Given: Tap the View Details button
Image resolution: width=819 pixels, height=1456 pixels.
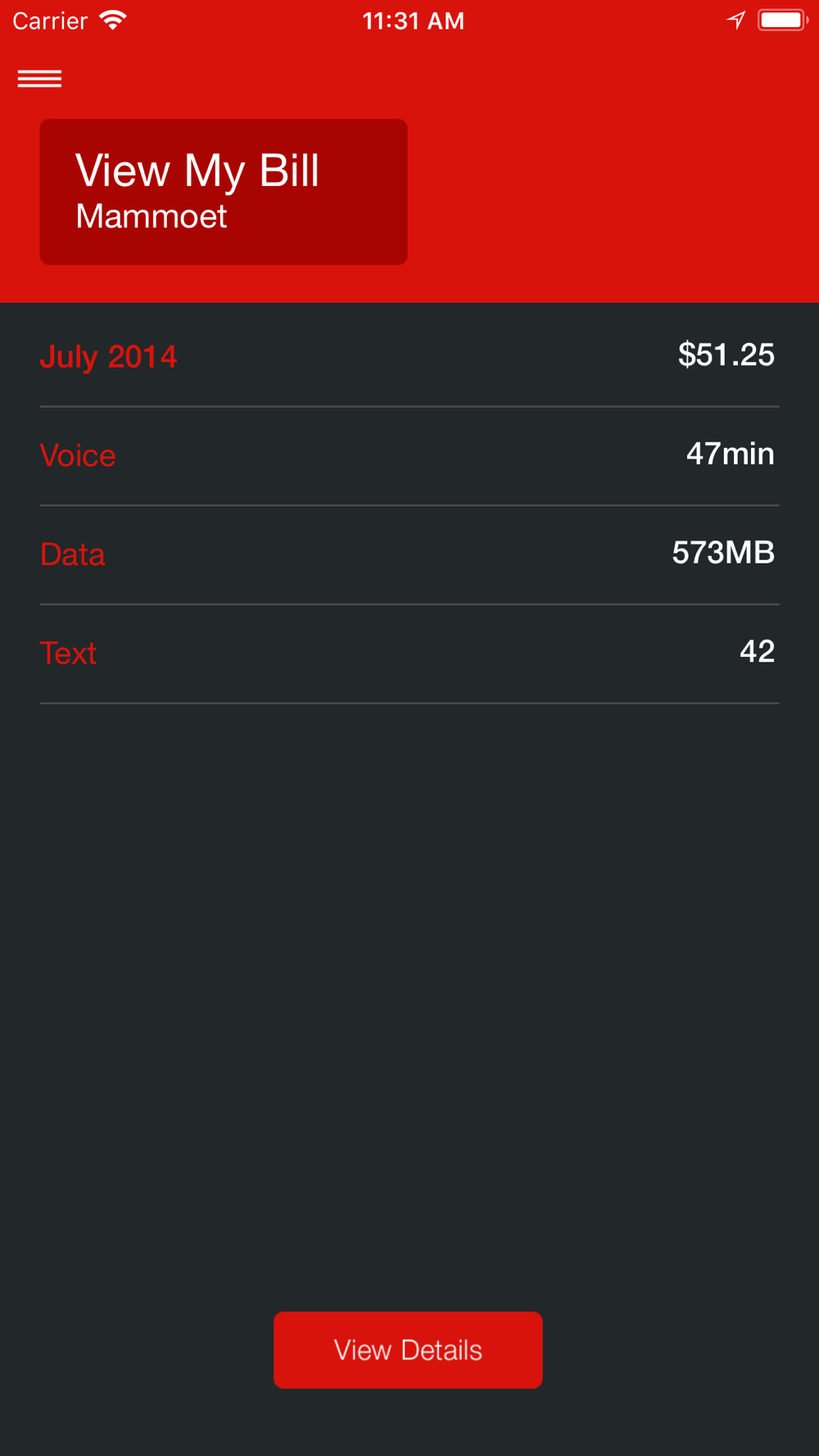Looking at the screenshot, I should [x=408, y=1350].
